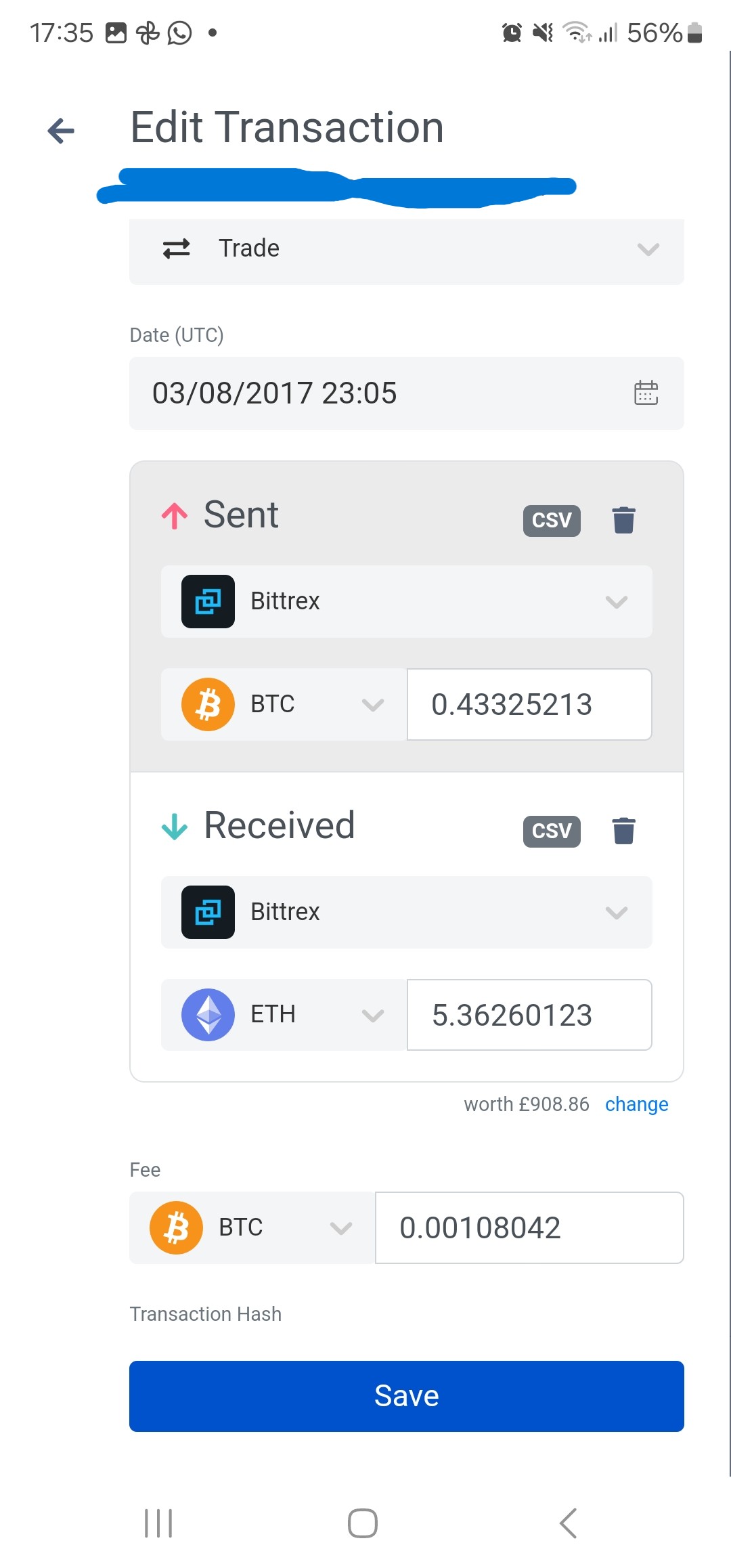Change the Sent wallet from Bittrex
The height and width of the screenshot is (1568, 731).
(406, 601)
